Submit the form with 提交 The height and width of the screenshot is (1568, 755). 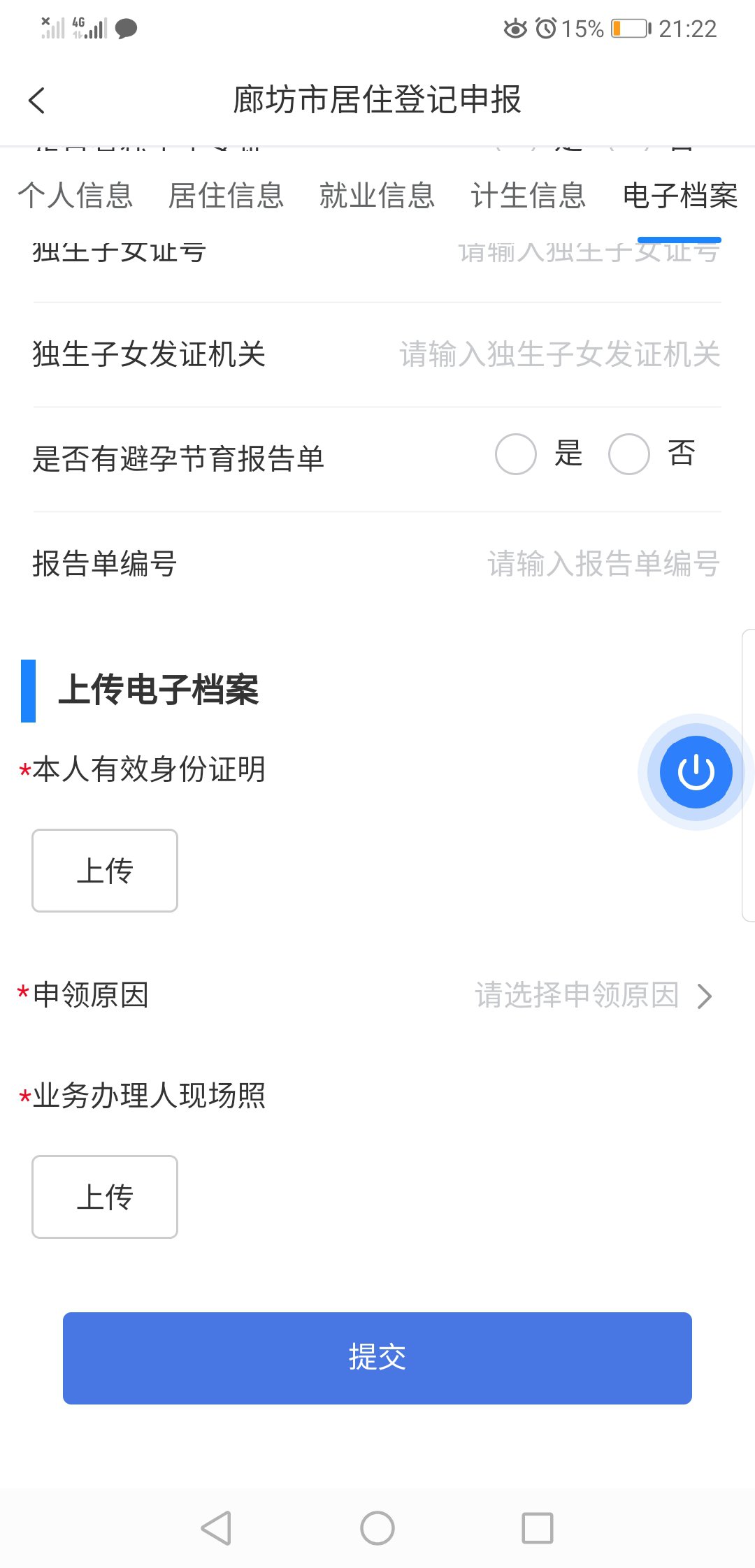tap(377, 1358)
